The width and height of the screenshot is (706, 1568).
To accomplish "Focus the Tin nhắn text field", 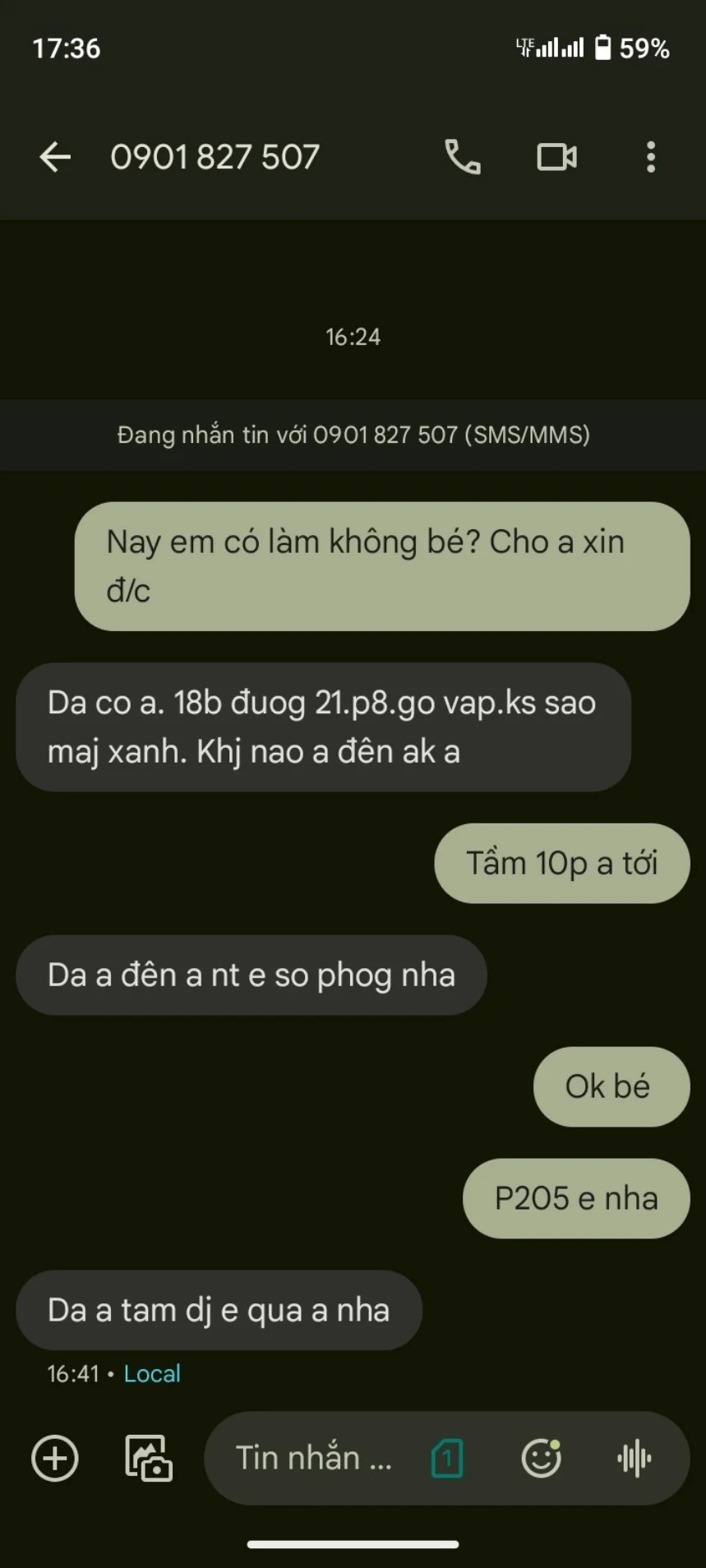I will (x=314, y=1459).
